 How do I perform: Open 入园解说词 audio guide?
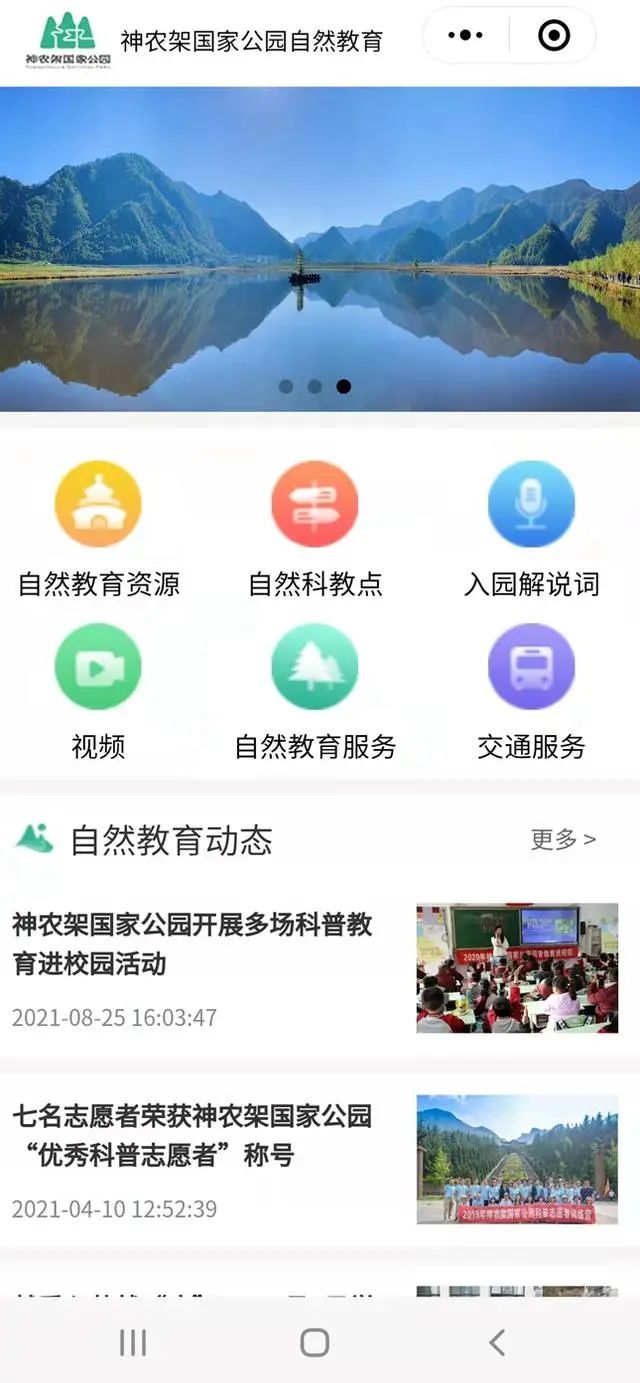[531, 530]
